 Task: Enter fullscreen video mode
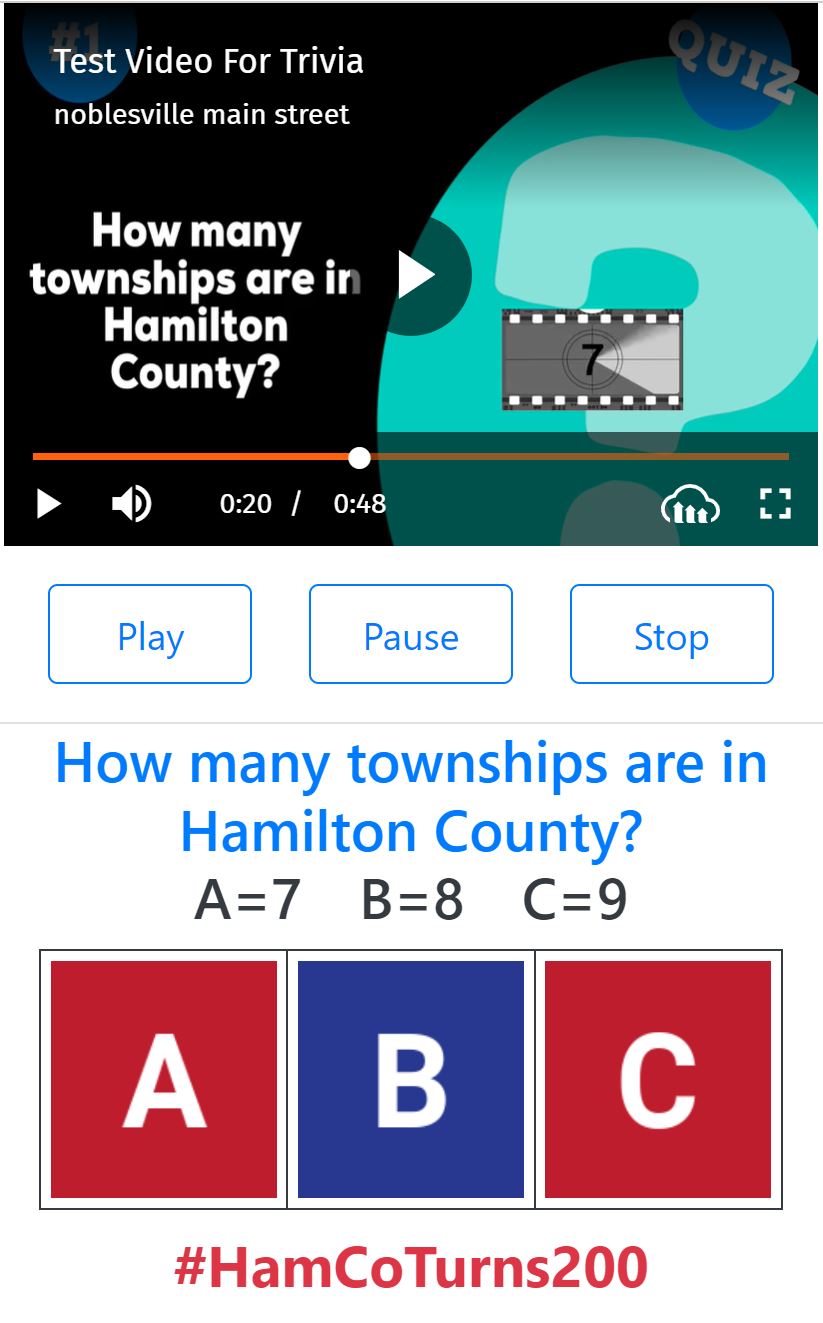click(x=775, y=504)
